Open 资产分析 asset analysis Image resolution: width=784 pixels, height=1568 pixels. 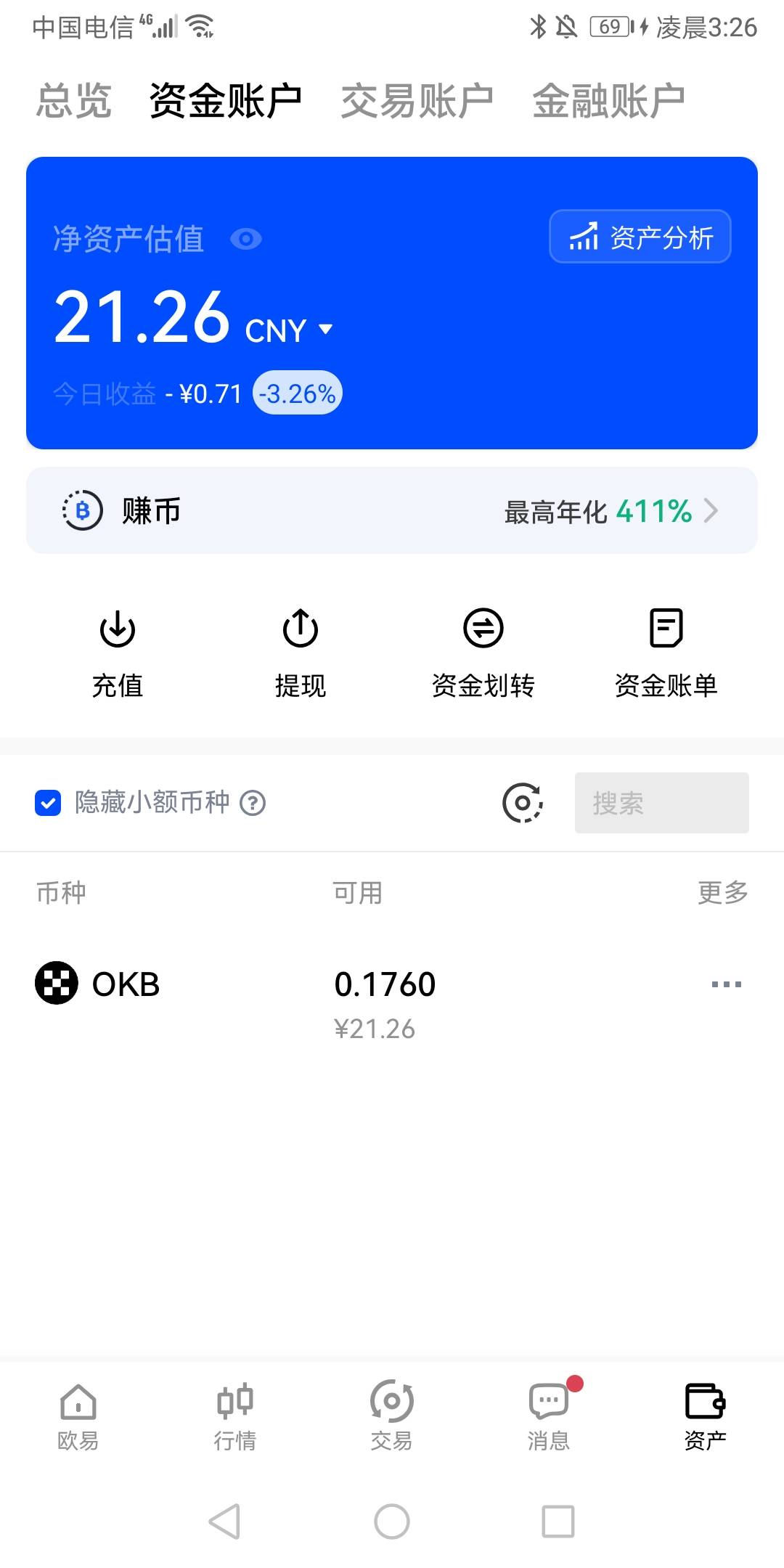tap(640, 237)
